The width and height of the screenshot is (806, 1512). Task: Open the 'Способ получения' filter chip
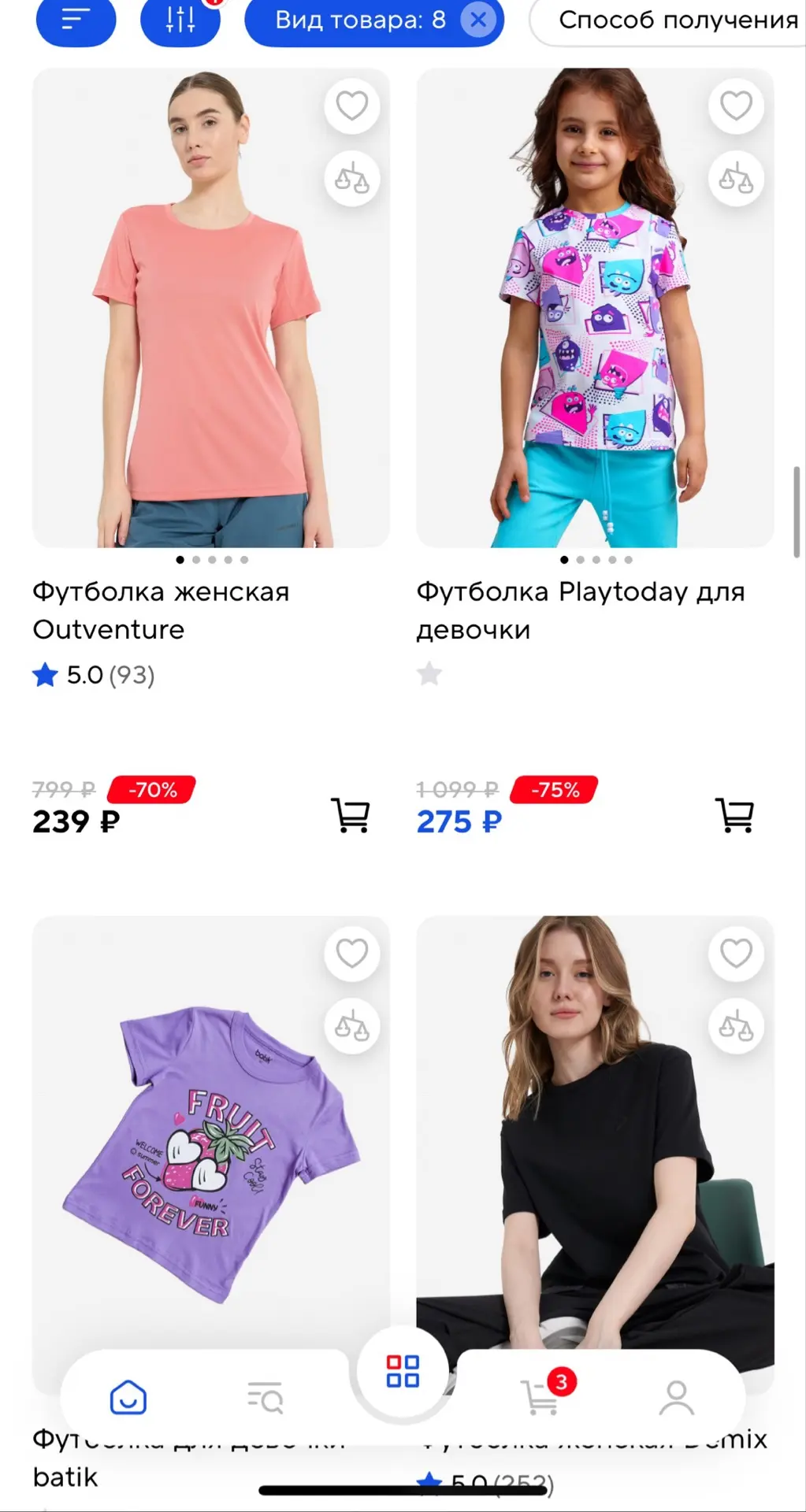[670, 20]
